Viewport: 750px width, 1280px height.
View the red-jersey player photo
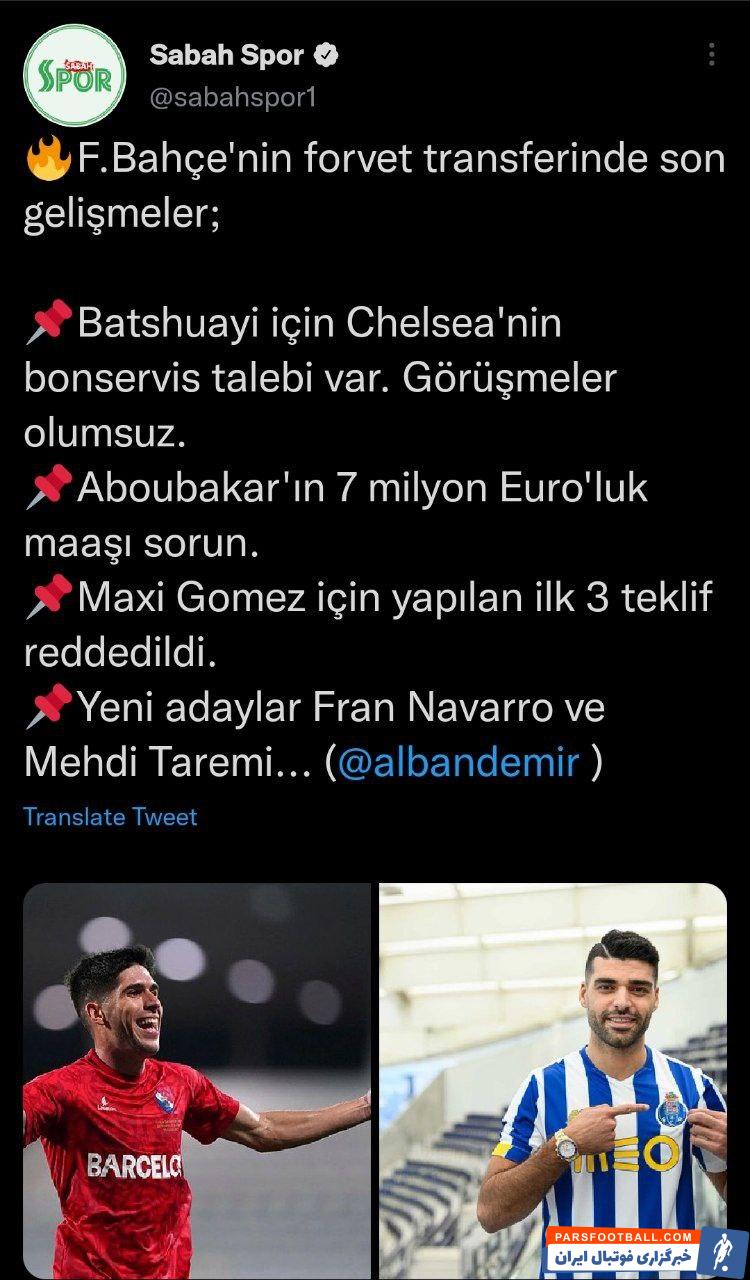197,1080
